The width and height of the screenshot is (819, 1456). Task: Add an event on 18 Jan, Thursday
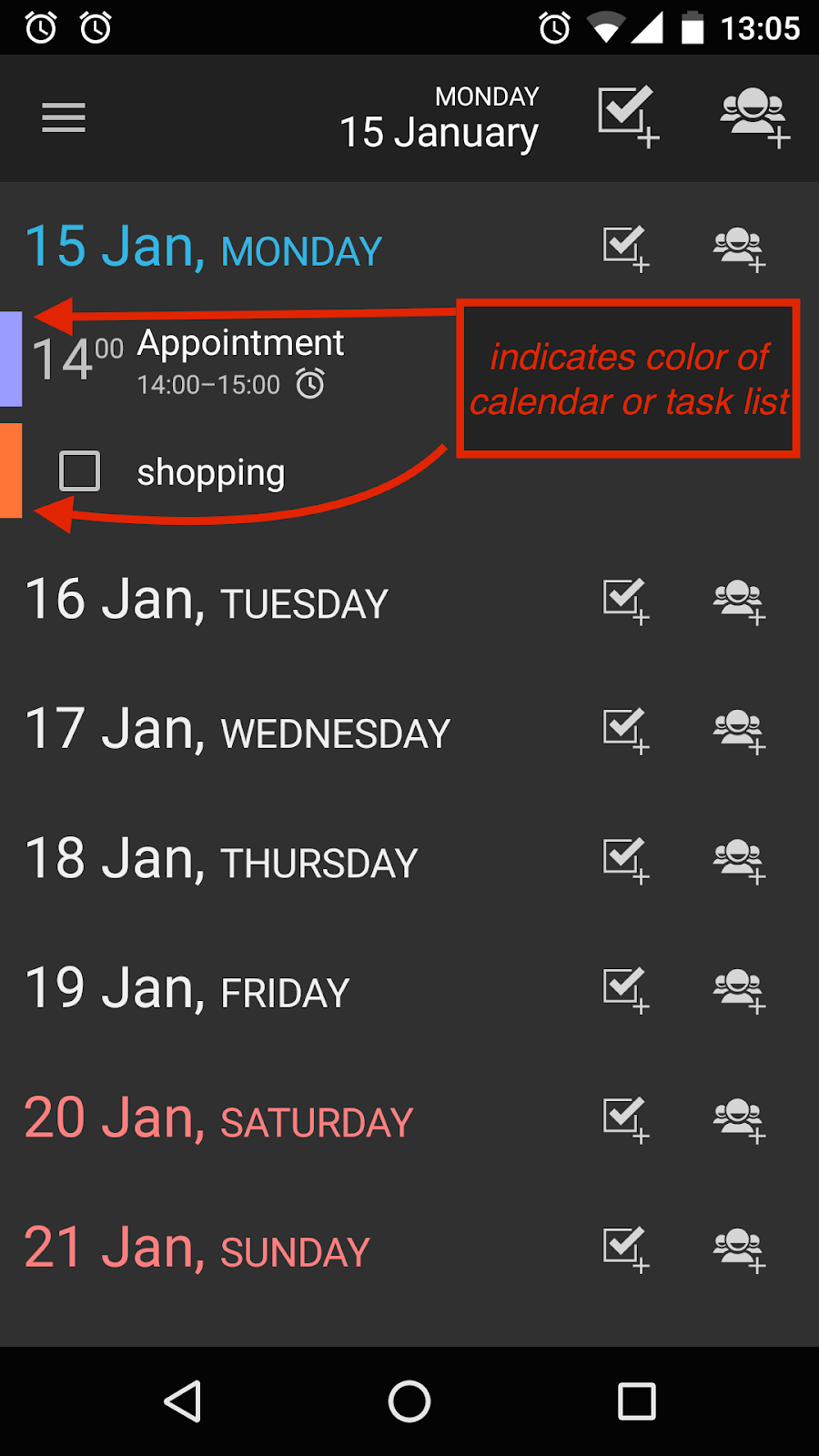(739, 861)
